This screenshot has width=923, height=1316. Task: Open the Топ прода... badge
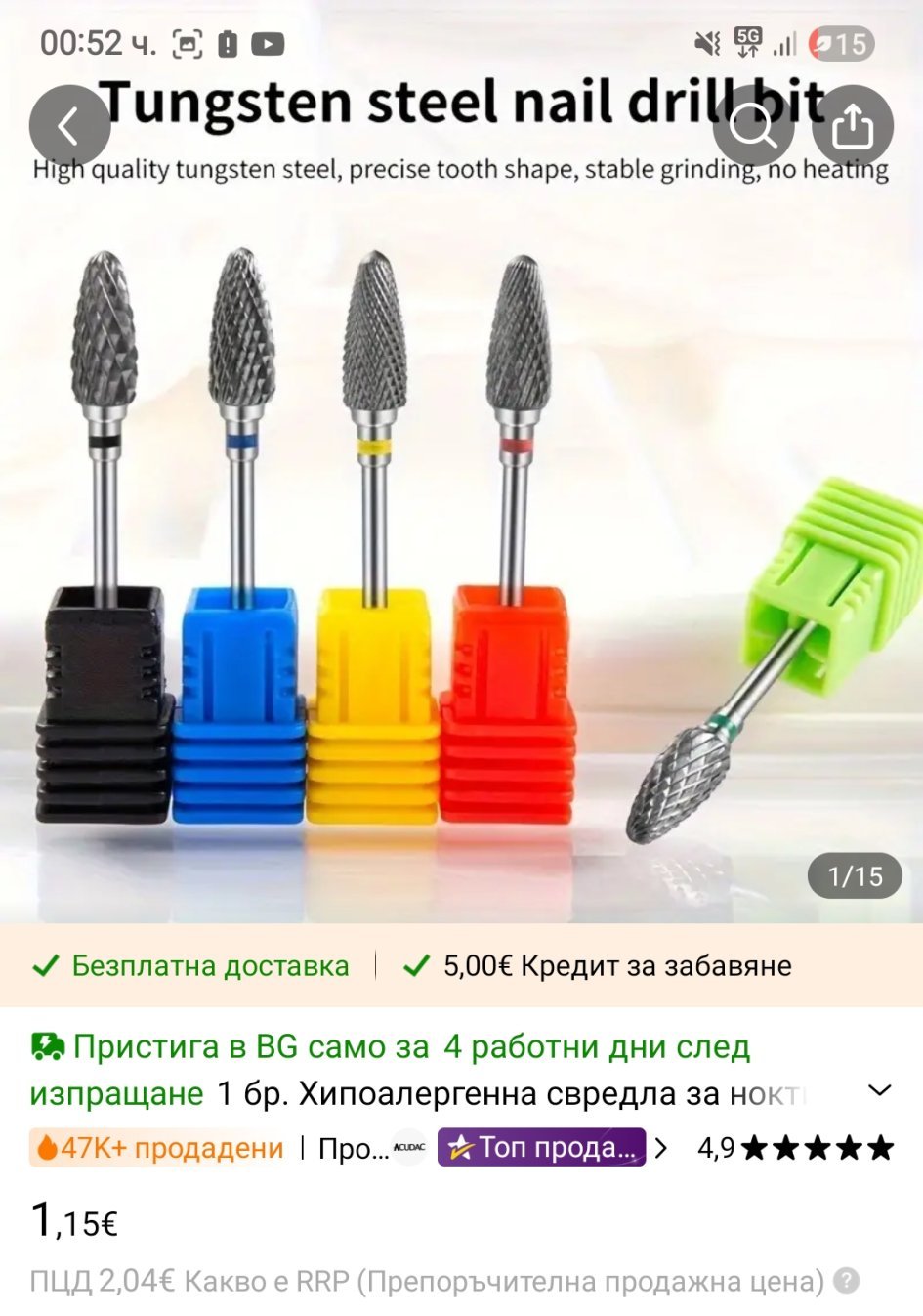[x=542, y=1147]
